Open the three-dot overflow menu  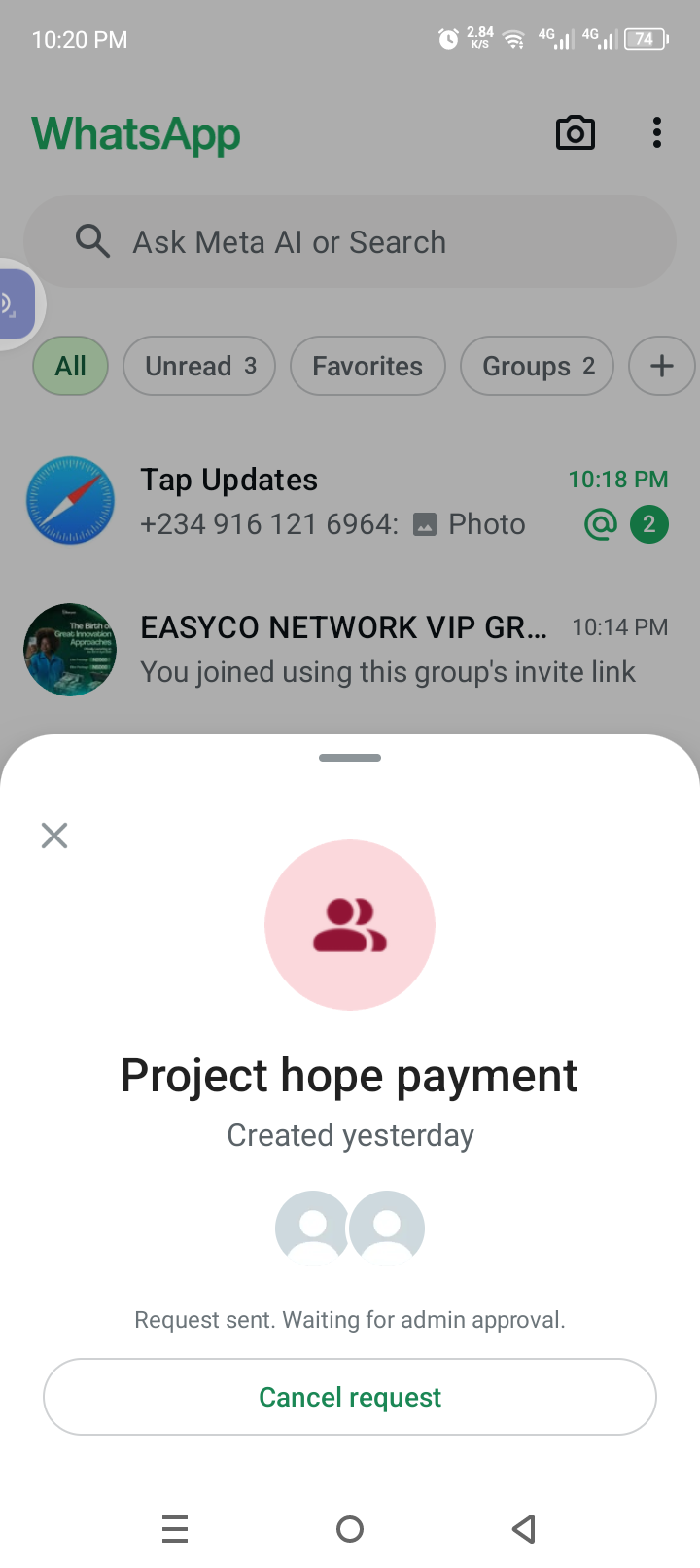657,133
